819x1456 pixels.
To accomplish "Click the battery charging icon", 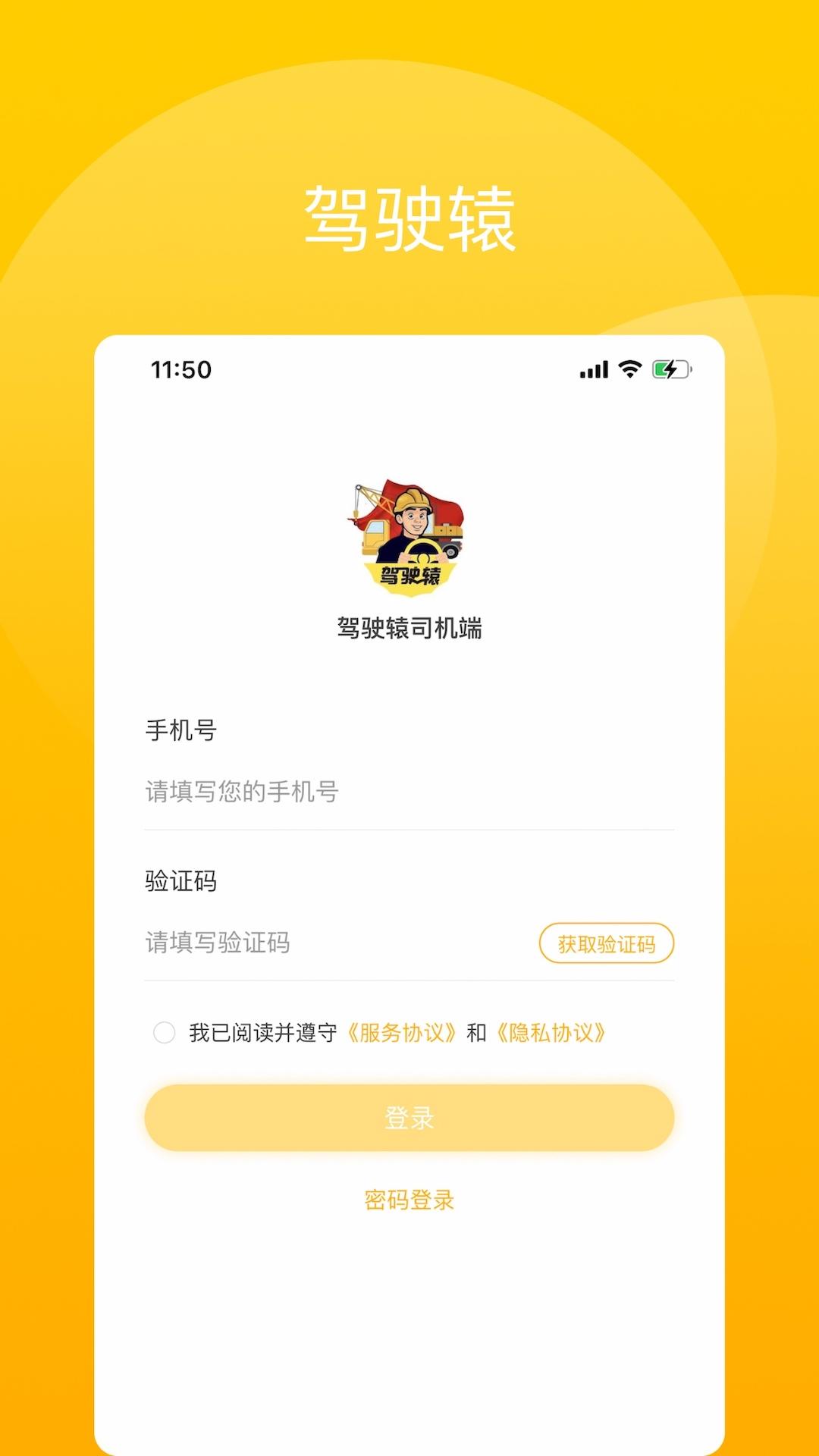I will coord(670,369).
